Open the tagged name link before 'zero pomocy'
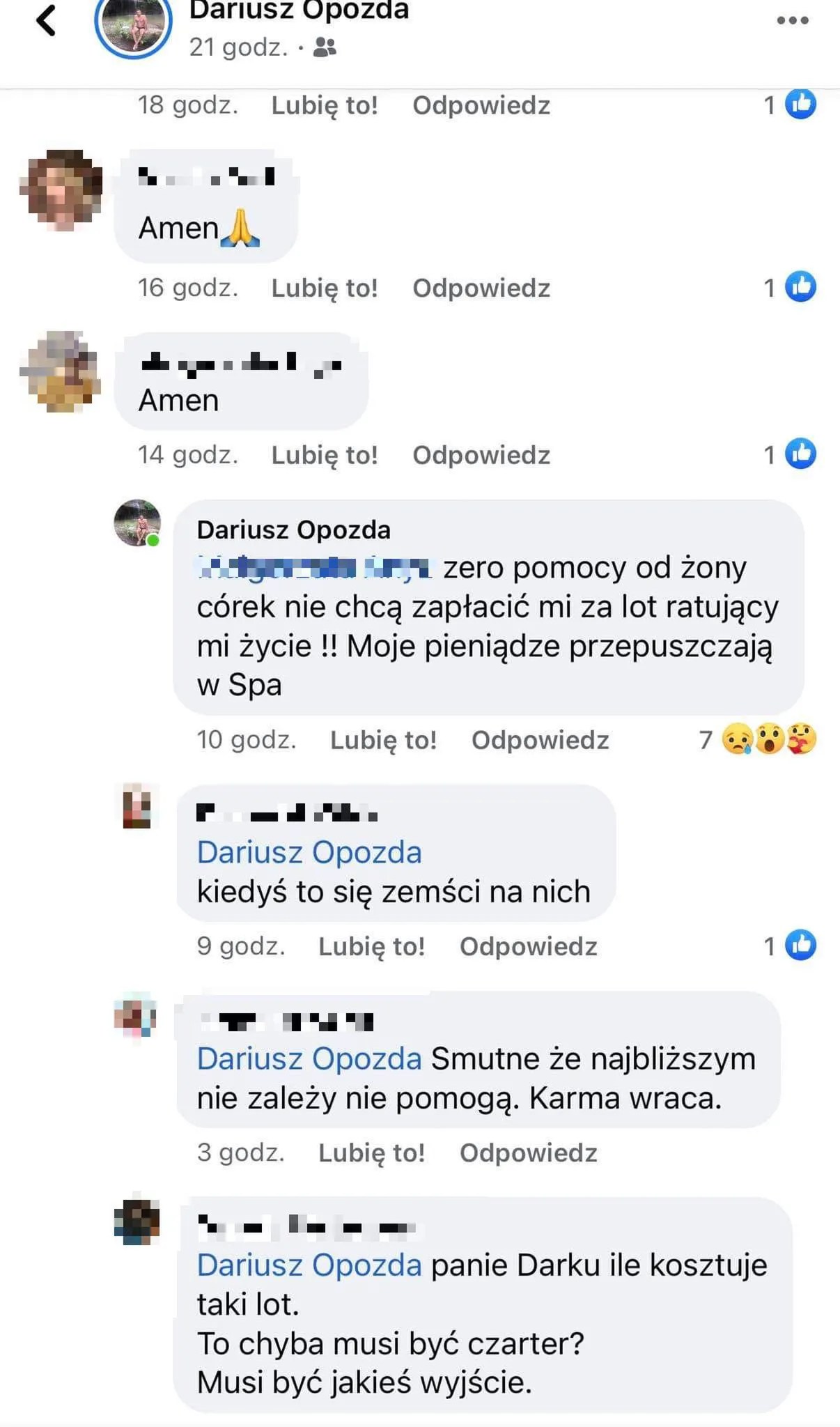The image size is (840, 1427). pyautogui.click(x=315, y=568)
